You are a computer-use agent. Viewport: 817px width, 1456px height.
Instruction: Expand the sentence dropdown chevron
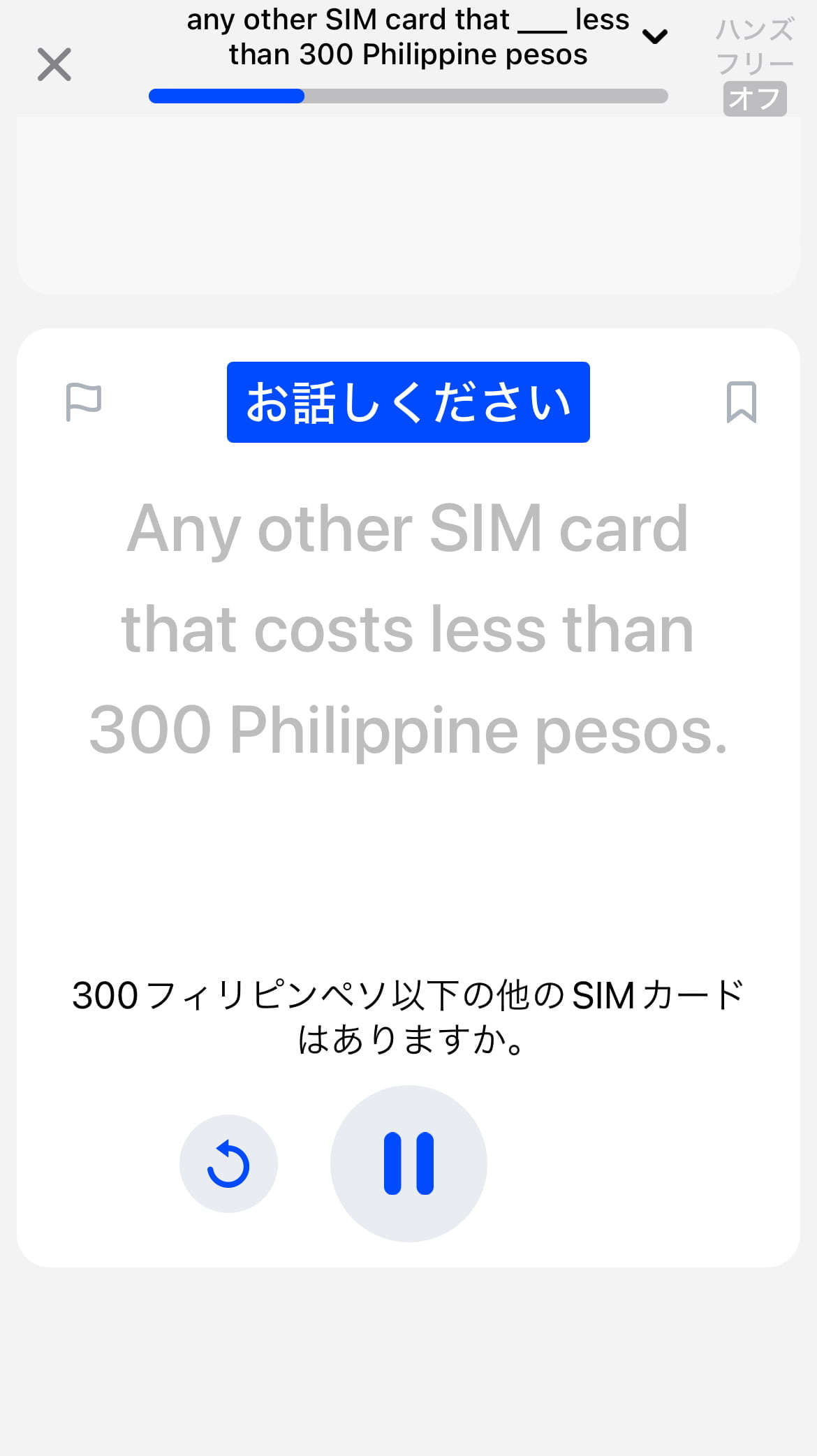654,36
